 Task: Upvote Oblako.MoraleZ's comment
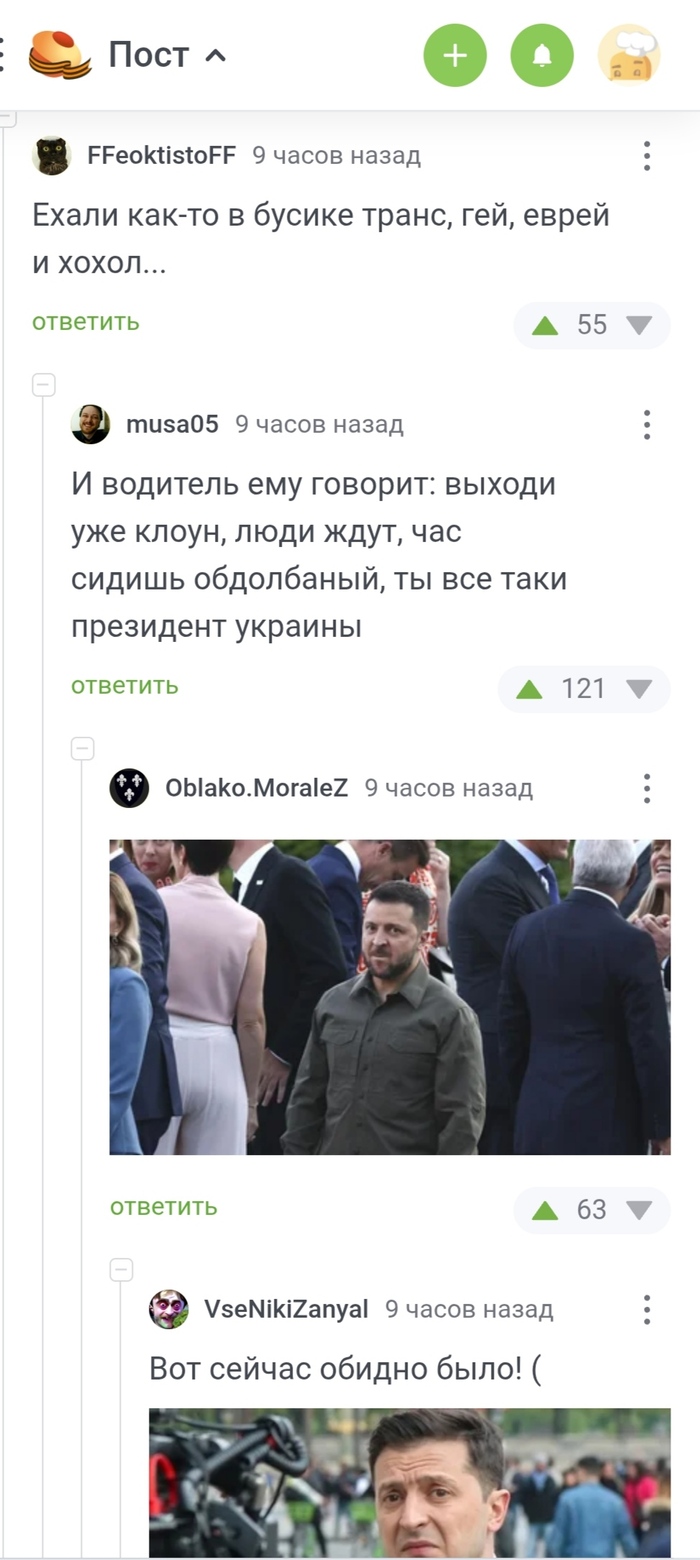545,1210
